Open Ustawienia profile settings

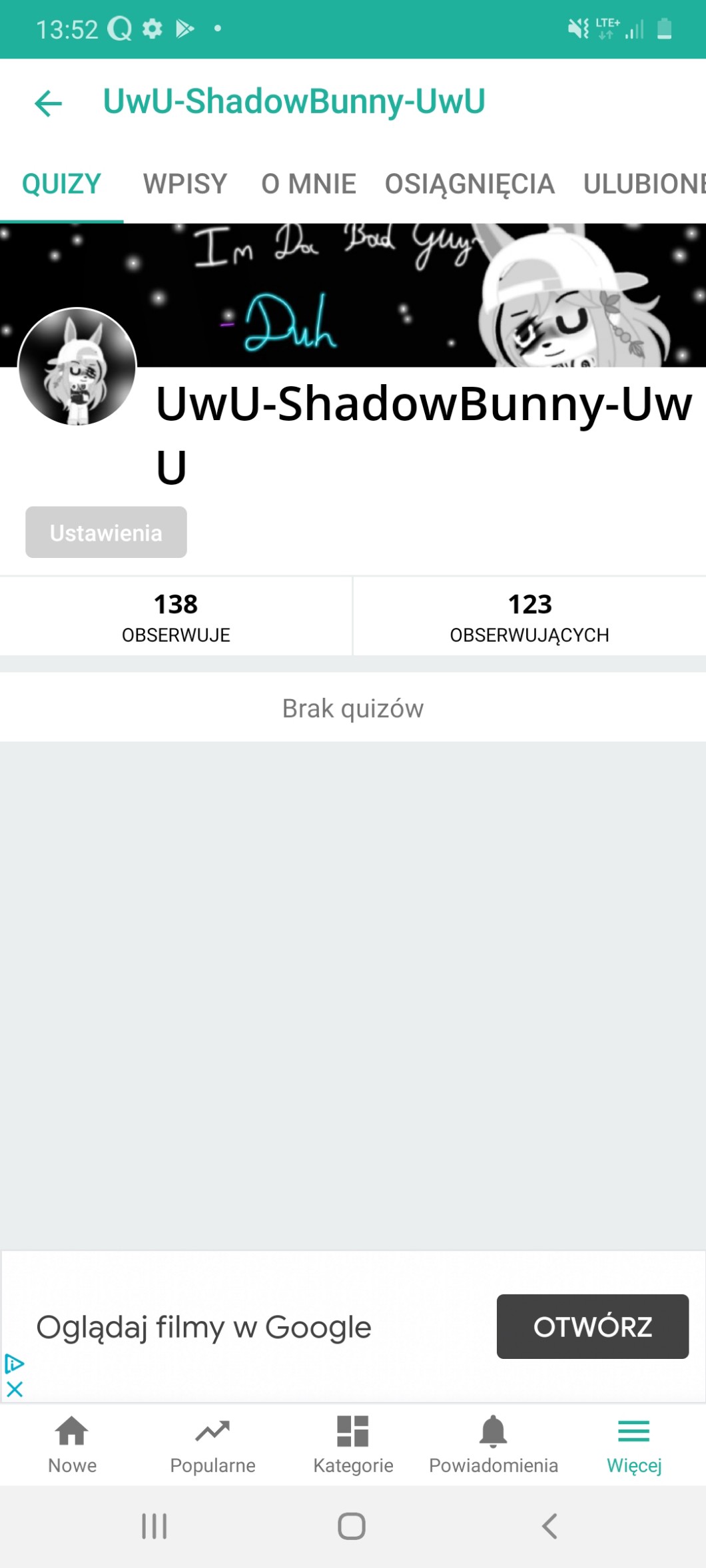coord(106,533)
